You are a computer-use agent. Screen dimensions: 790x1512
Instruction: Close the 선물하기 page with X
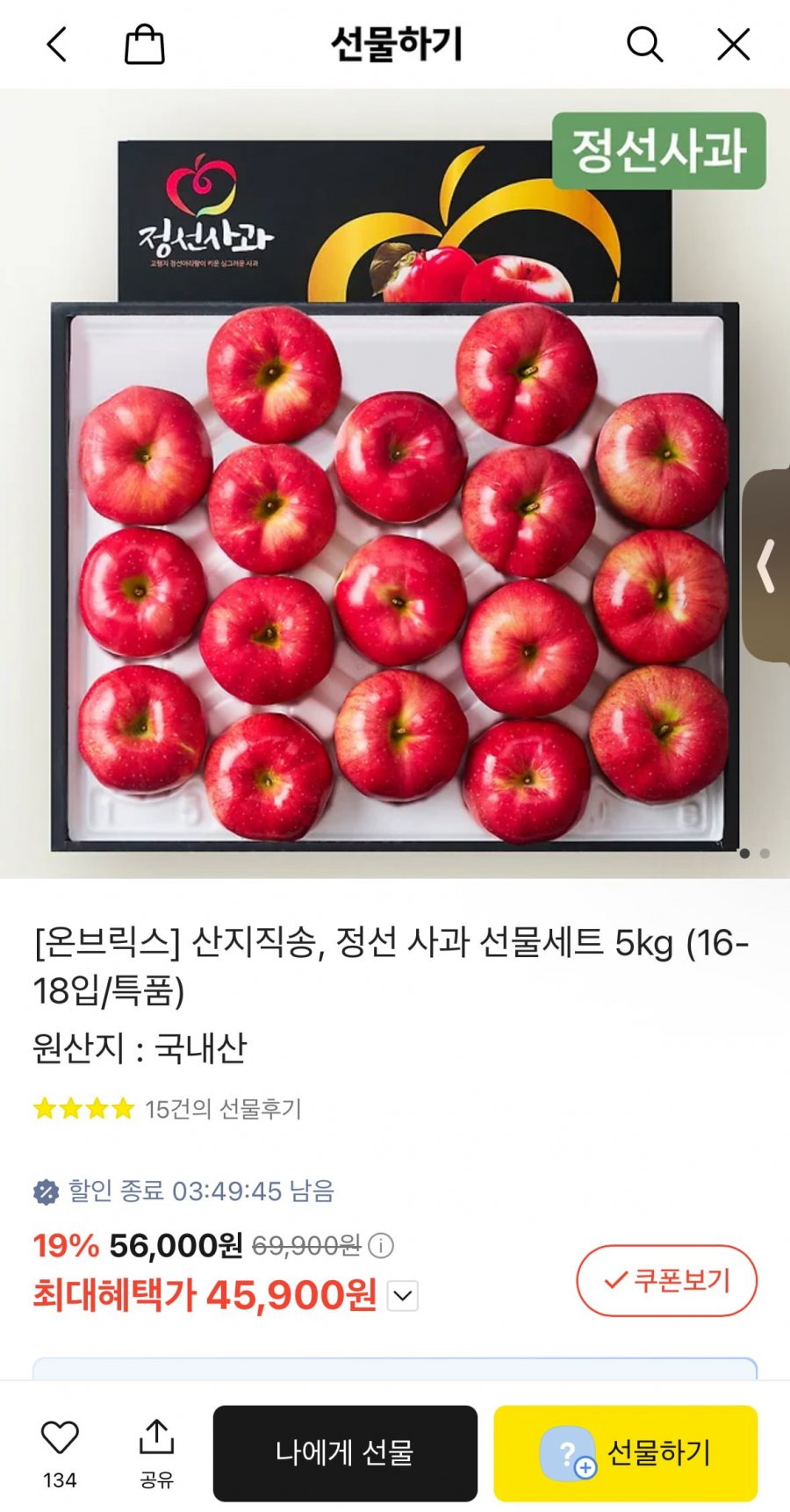pyautogui.click(x=734, y=44)
